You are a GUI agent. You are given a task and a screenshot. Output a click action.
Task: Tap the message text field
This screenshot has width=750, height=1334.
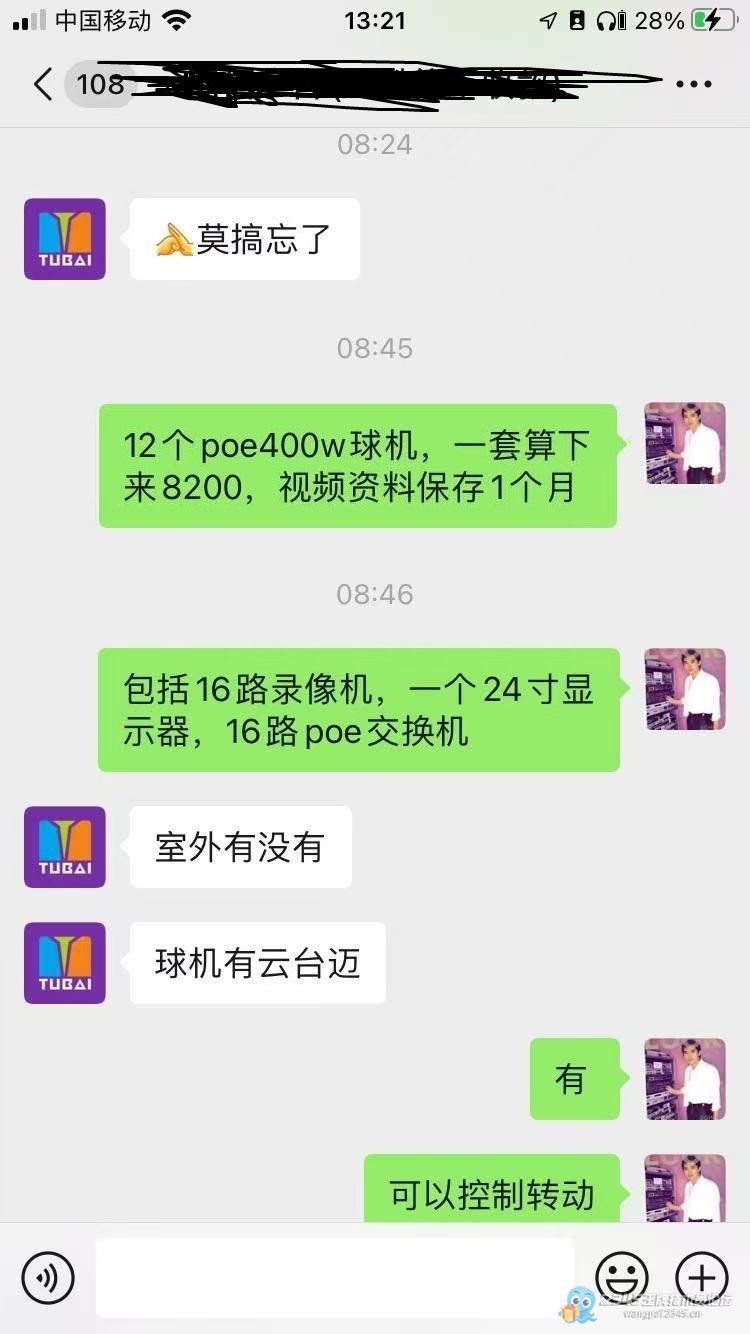click(334, 1277)
